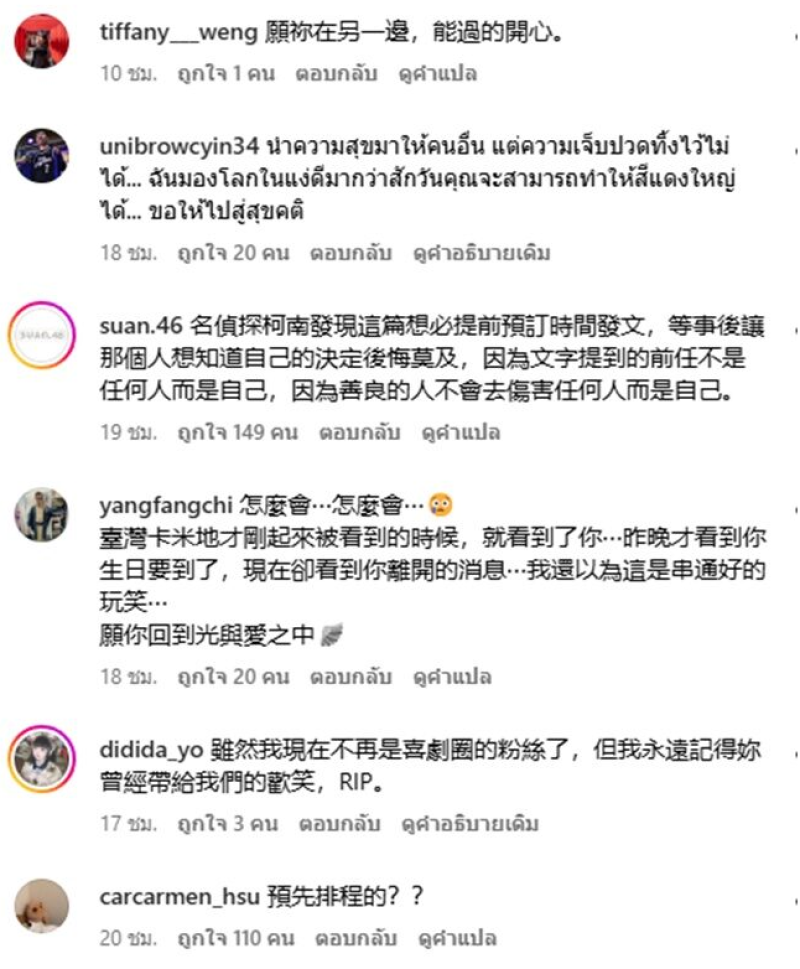Reply to tiffany___weng's comment
Viewport: 800px width, 969px height.
pos(335,74)
